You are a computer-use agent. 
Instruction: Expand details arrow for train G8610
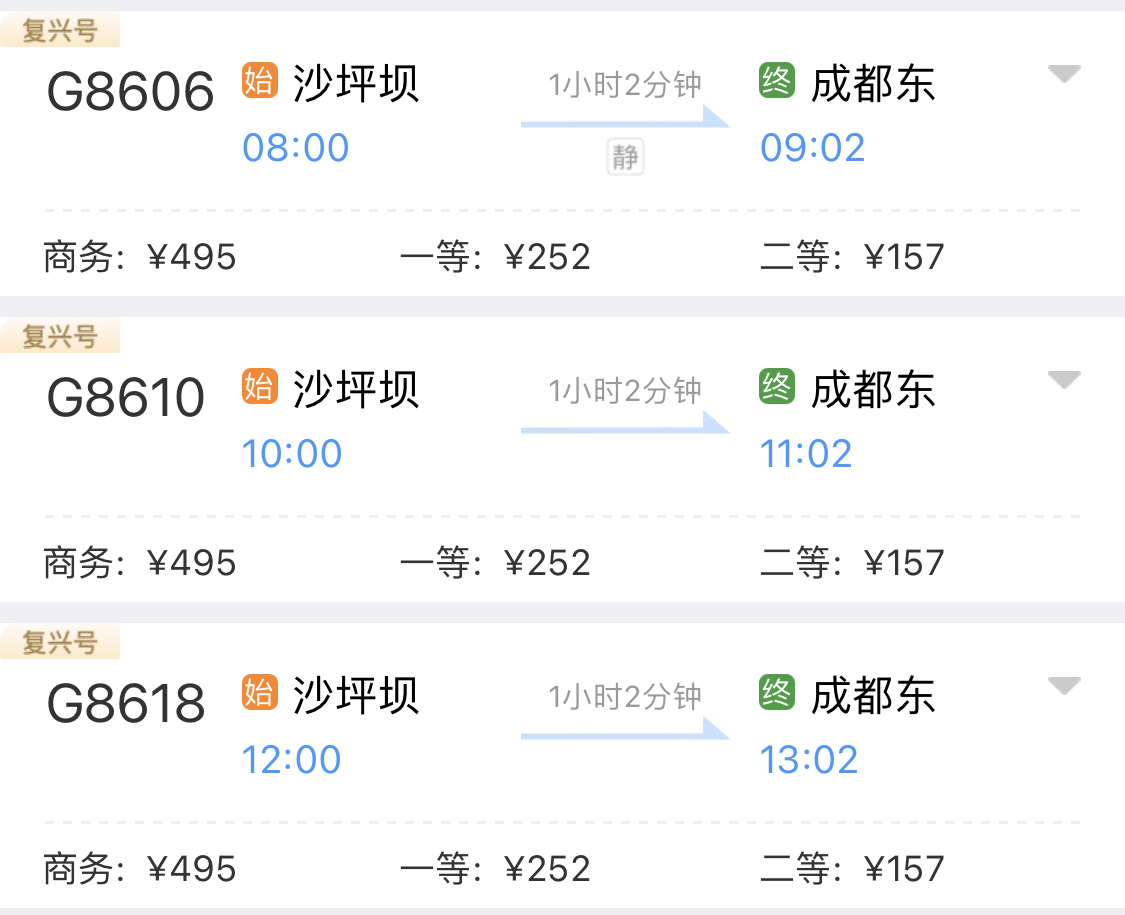click(1064, 380)
